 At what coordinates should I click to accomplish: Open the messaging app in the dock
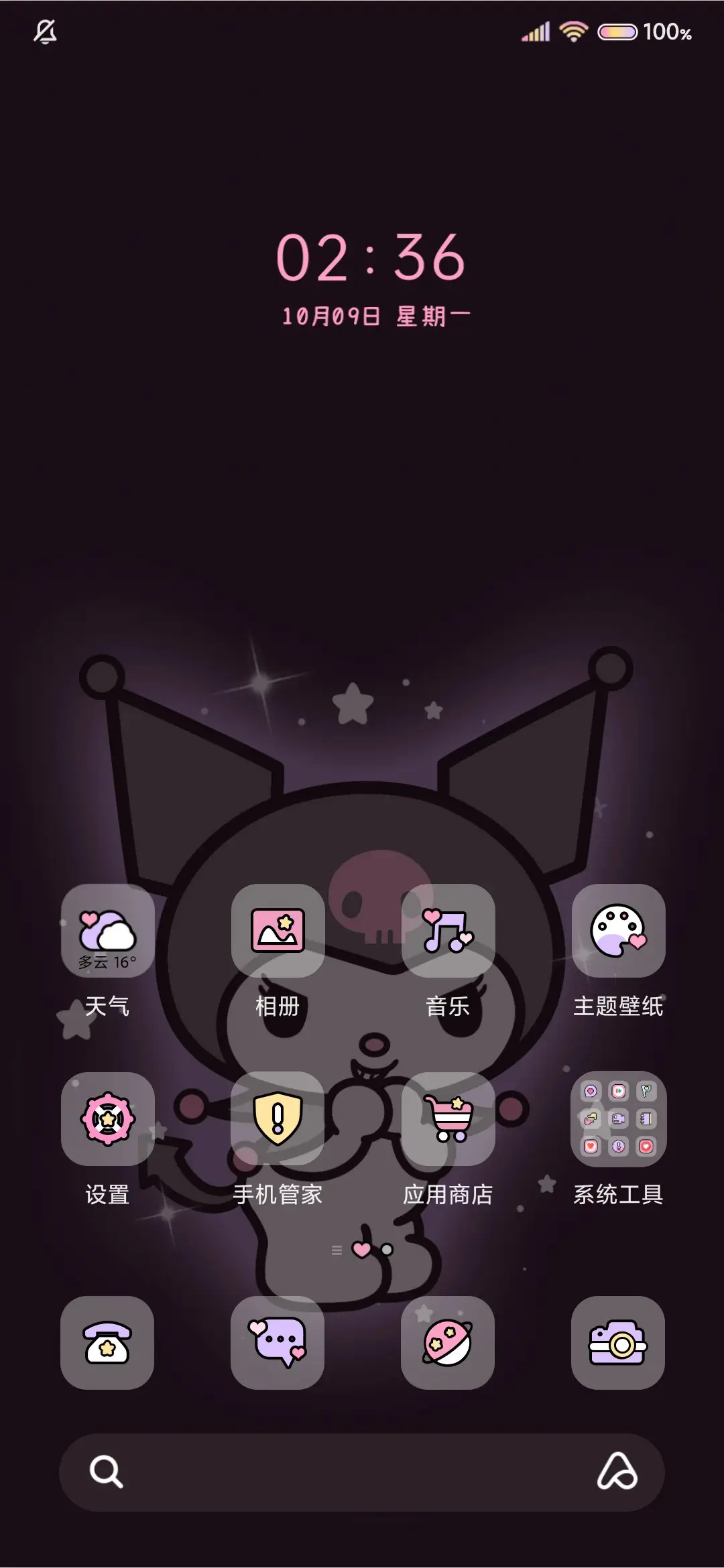coord(278,1345)
